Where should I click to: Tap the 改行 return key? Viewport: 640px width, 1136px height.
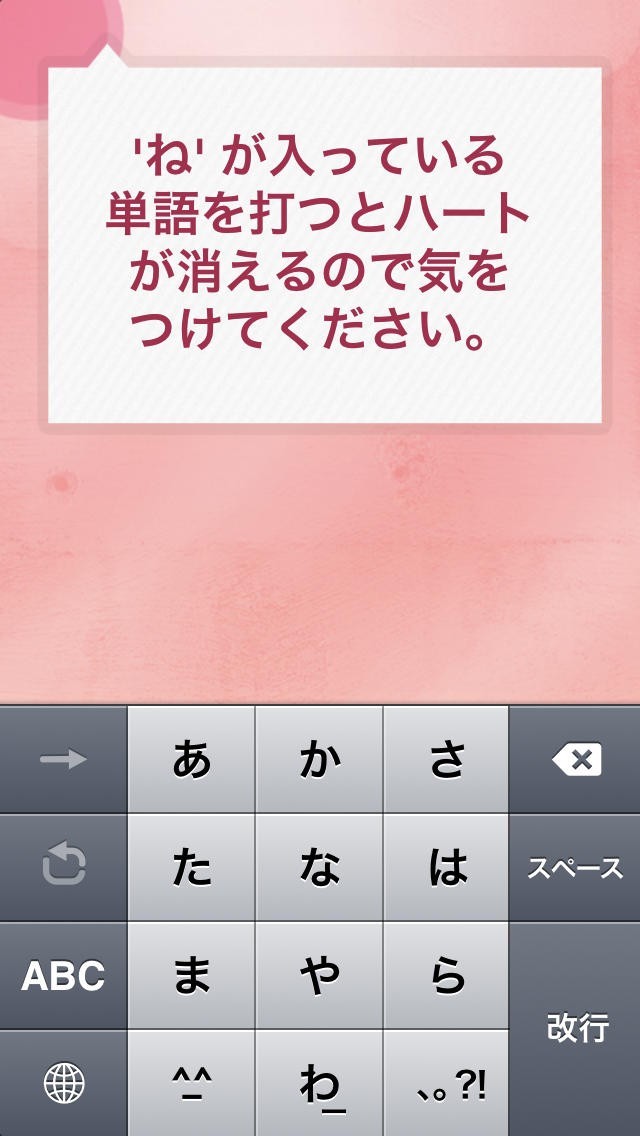point(576,1028)
